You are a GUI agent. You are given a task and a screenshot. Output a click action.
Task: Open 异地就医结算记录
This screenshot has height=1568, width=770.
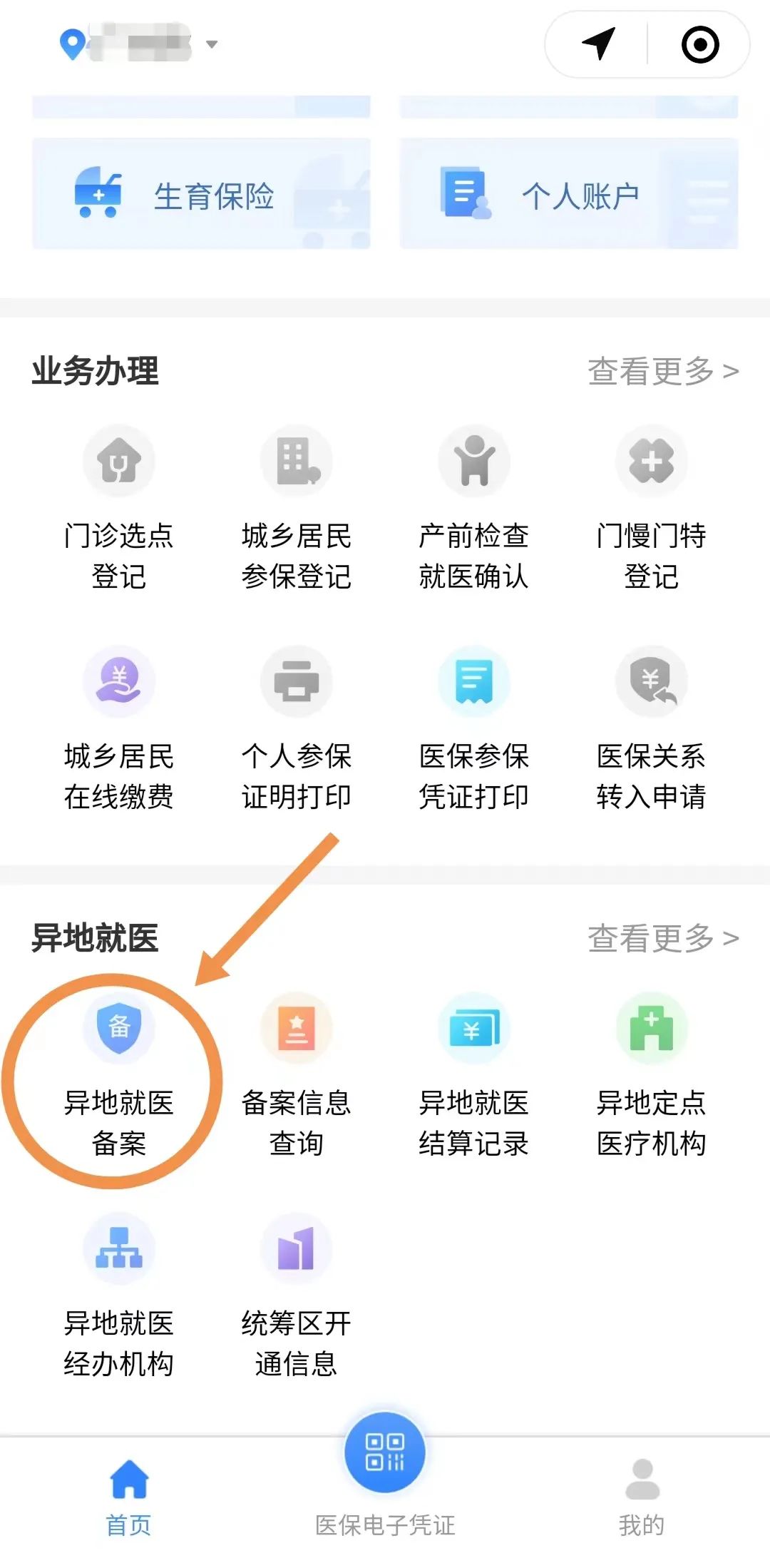tap(473, 1069)
